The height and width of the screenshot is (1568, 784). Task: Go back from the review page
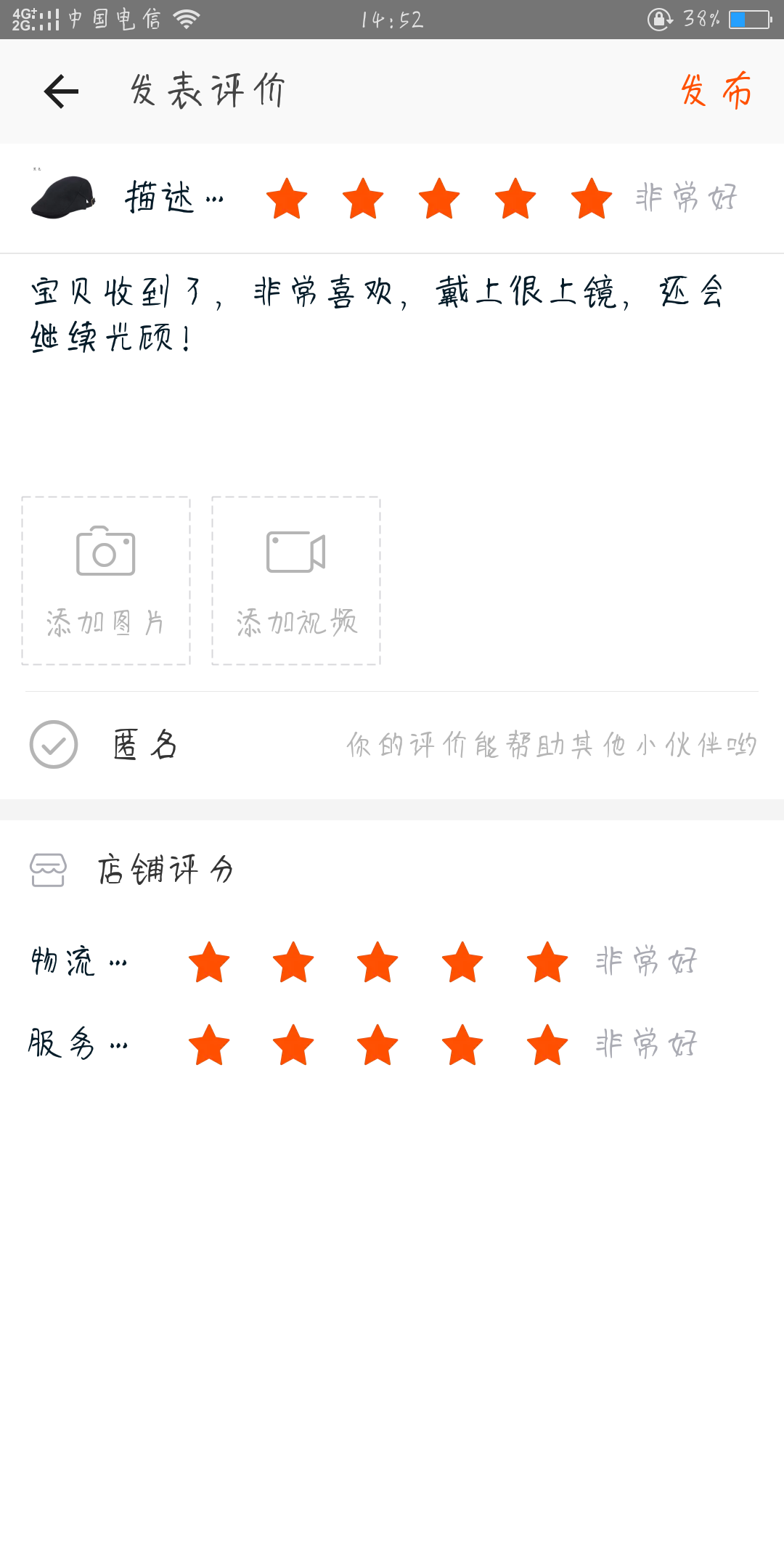point(61,91)
